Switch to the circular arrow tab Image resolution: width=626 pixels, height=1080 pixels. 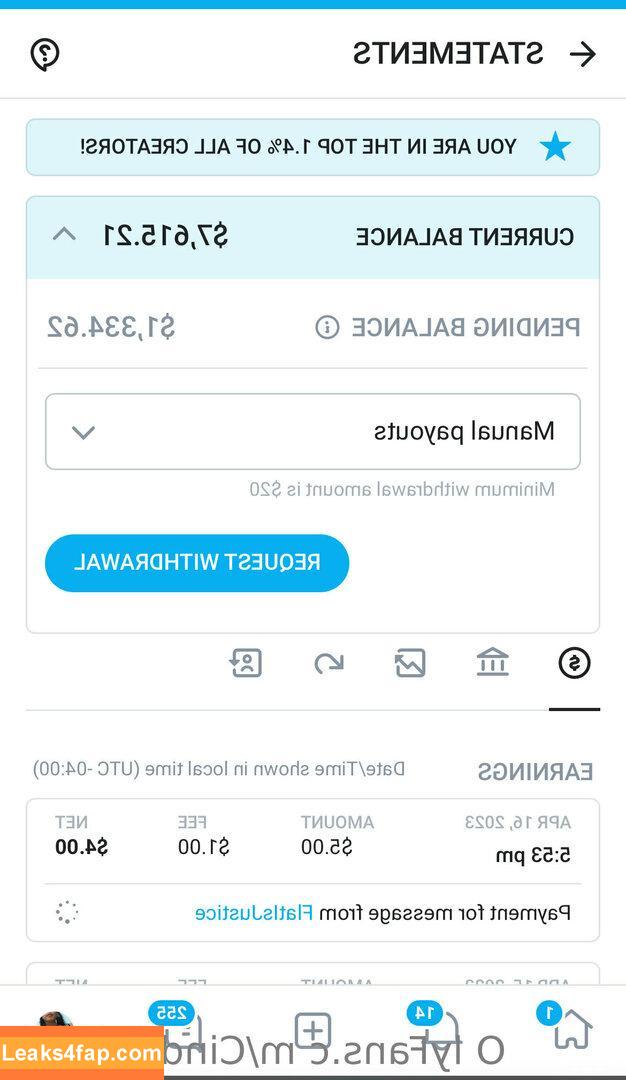pyautogui.click(x=327, y=663)
